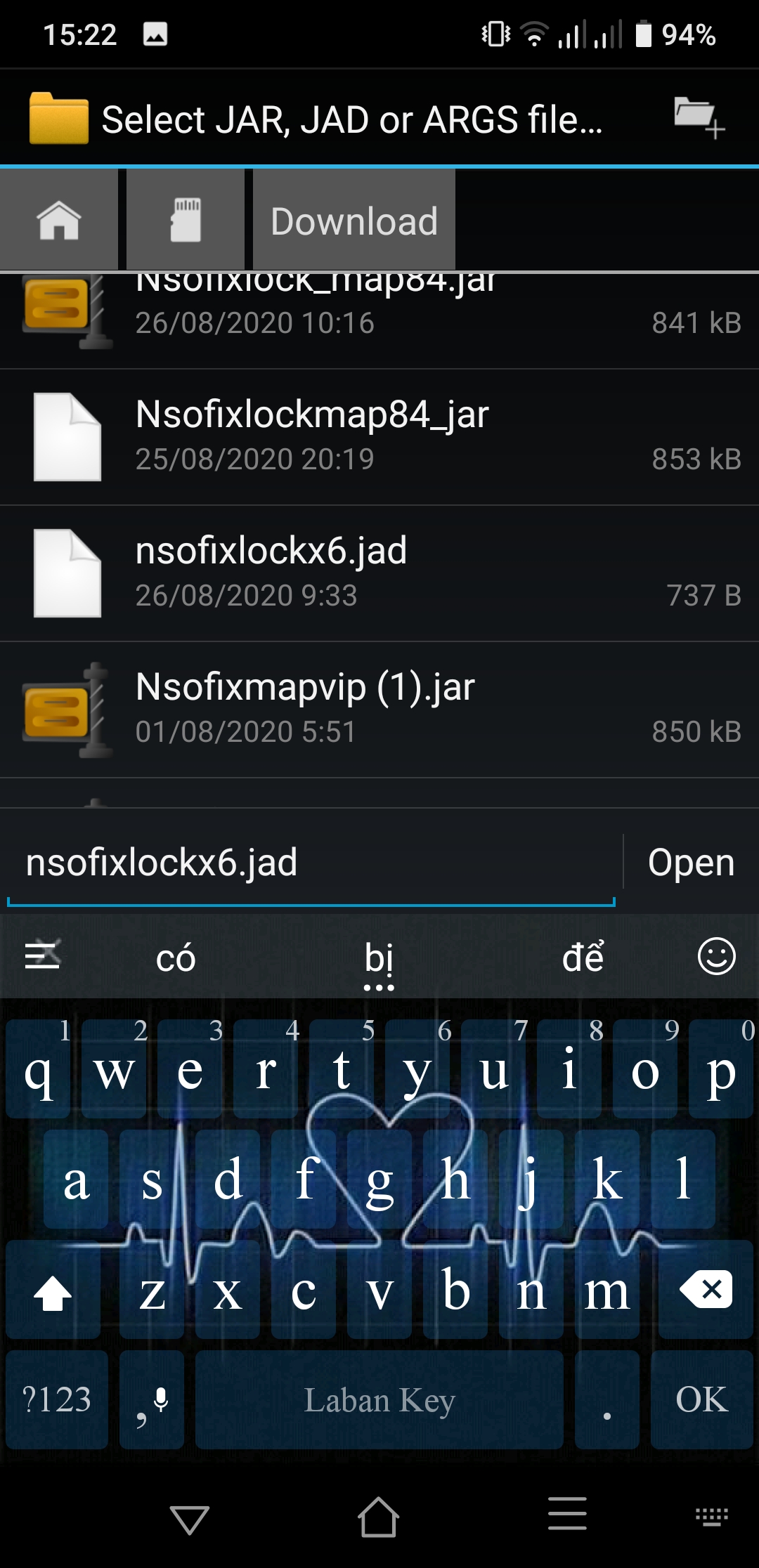
Task: Open the SD card storage location
Action: 186,221
